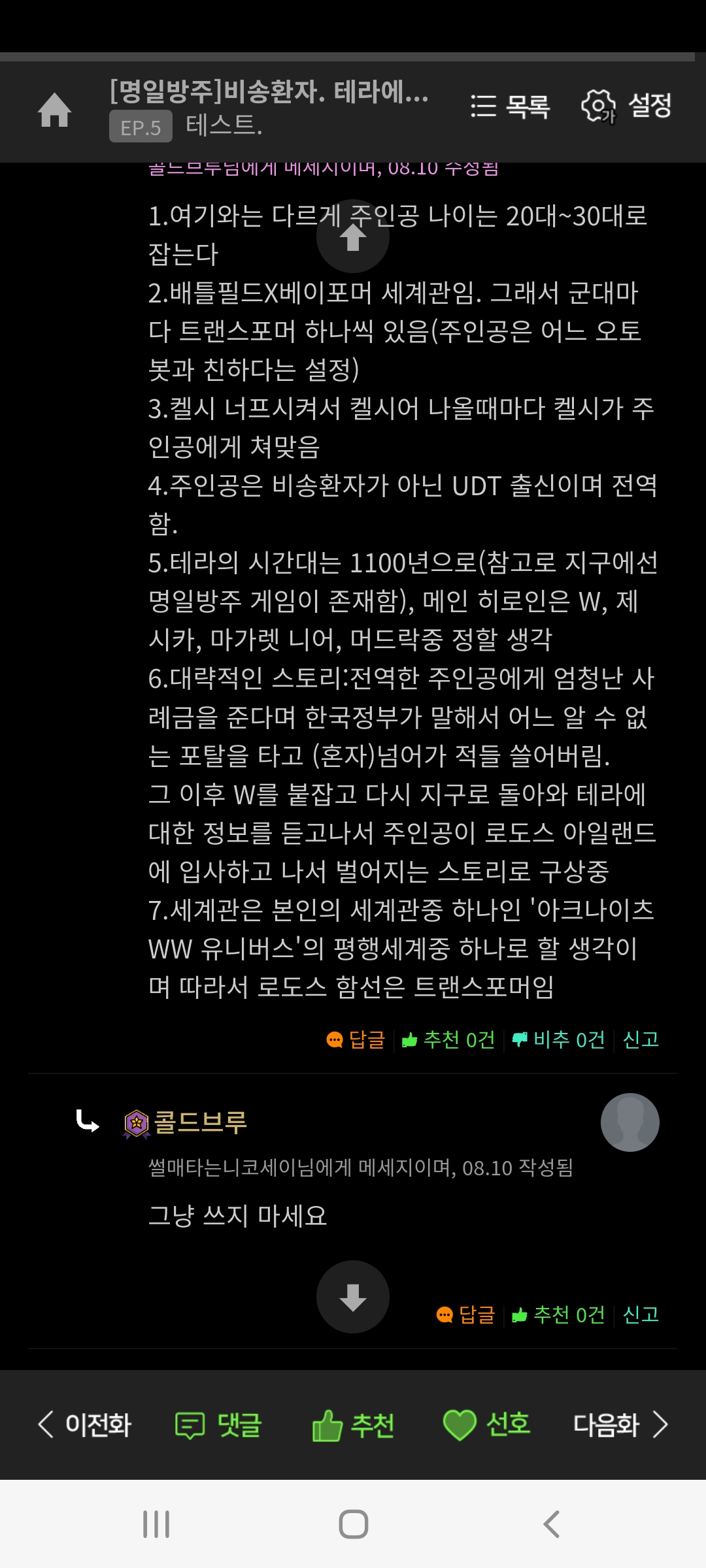Recommend (추천) the long numbered comment
Screen dimensions: 706x1568
pos(448,1039)
